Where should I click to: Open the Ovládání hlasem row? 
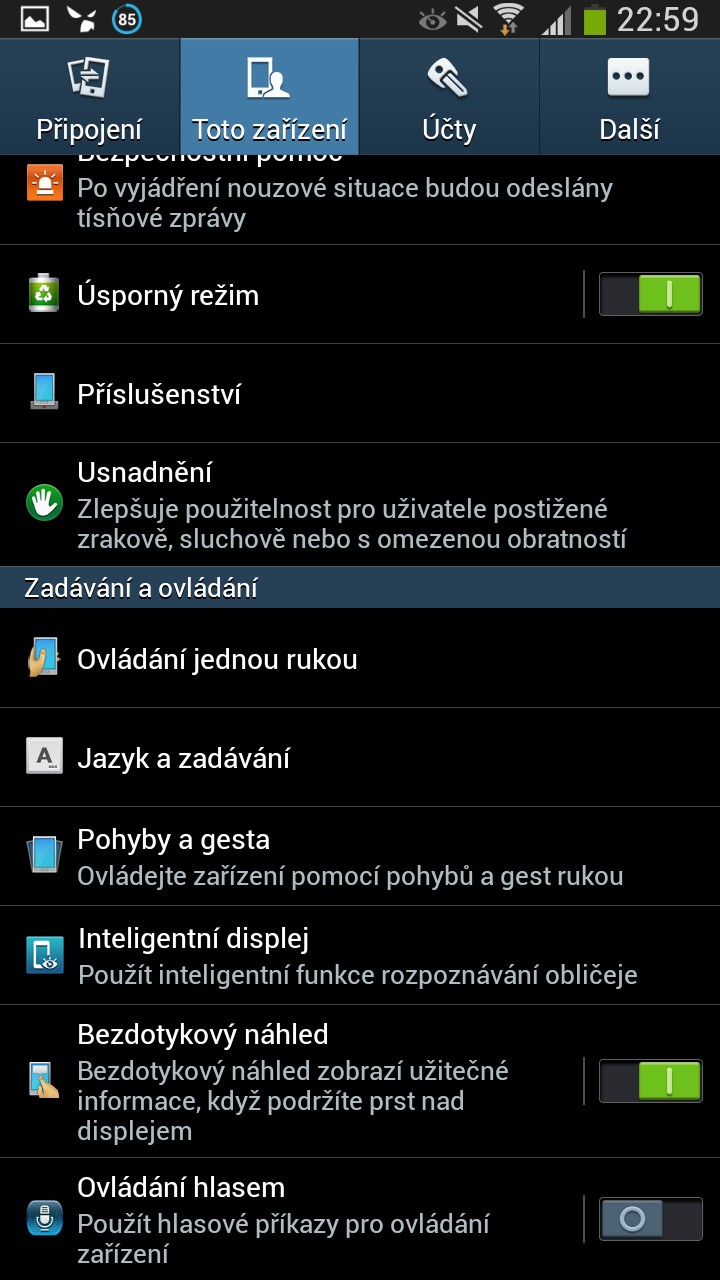(x=290, y=1219)
